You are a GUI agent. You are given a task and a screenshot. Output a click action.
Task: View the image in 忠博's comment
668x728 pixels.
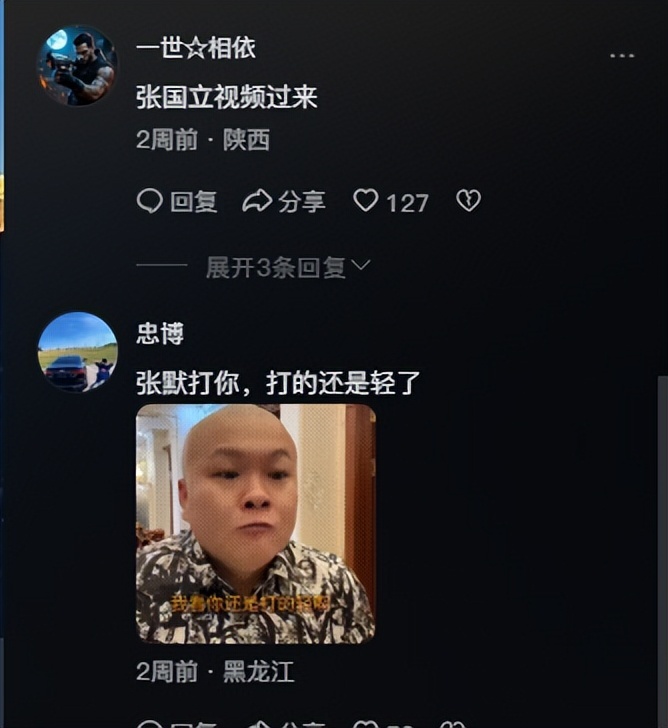[x=255, y=523]
